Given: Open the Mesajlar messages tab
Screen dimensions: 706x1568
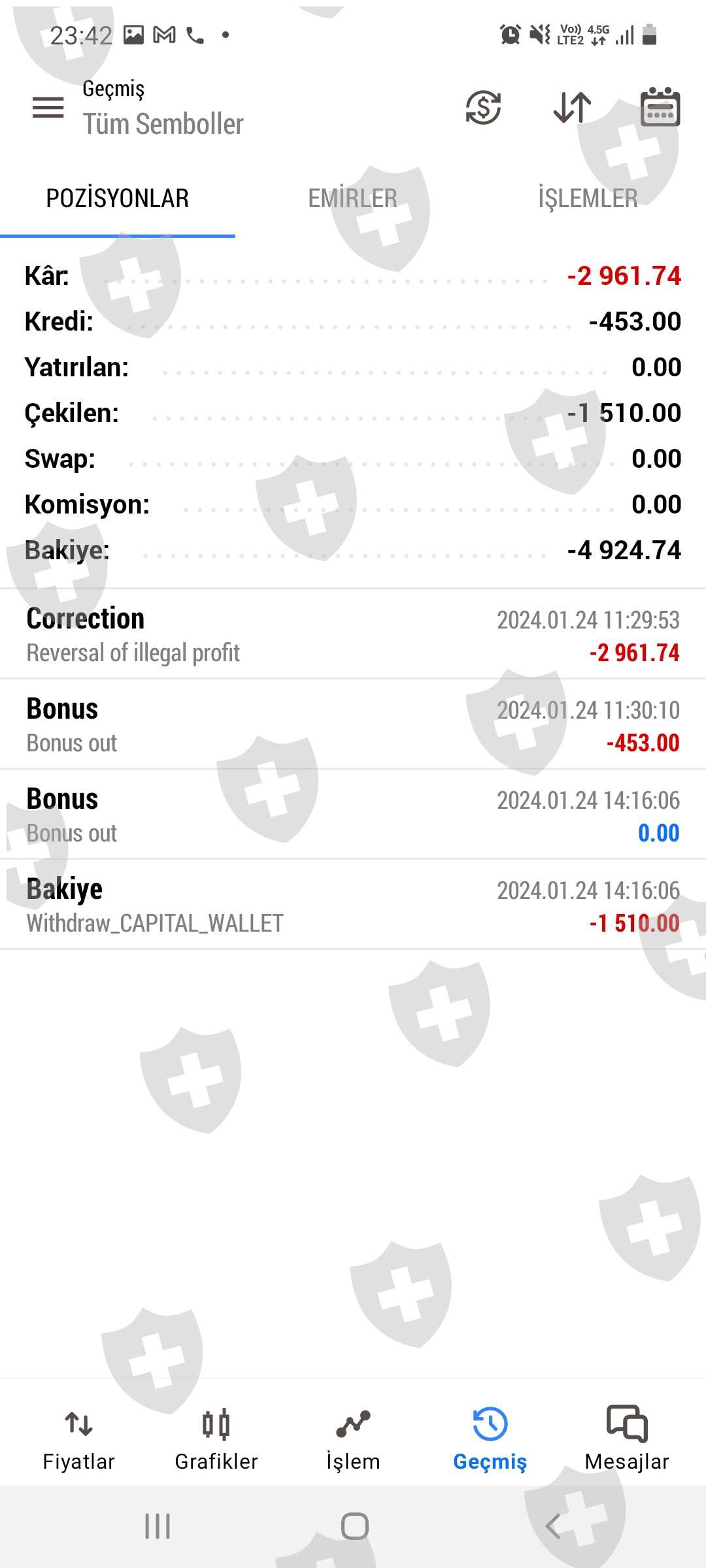Looking at the screenshot, I should tap(627, 1437).
